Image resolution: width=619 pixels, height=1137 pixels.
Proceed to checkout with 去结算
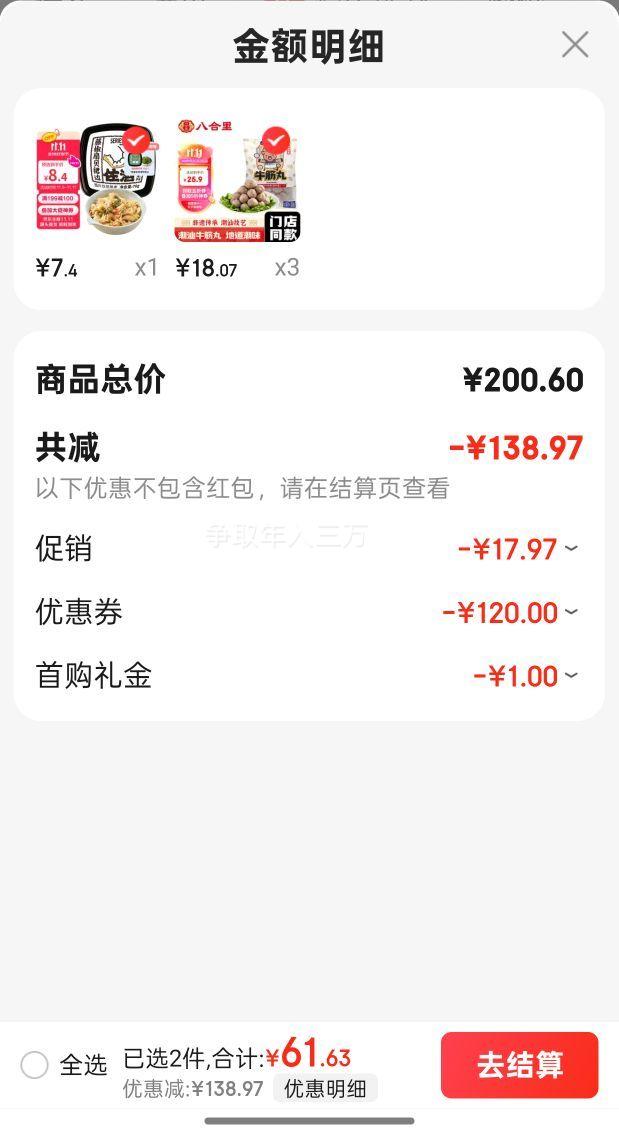tap(519, 1065)
